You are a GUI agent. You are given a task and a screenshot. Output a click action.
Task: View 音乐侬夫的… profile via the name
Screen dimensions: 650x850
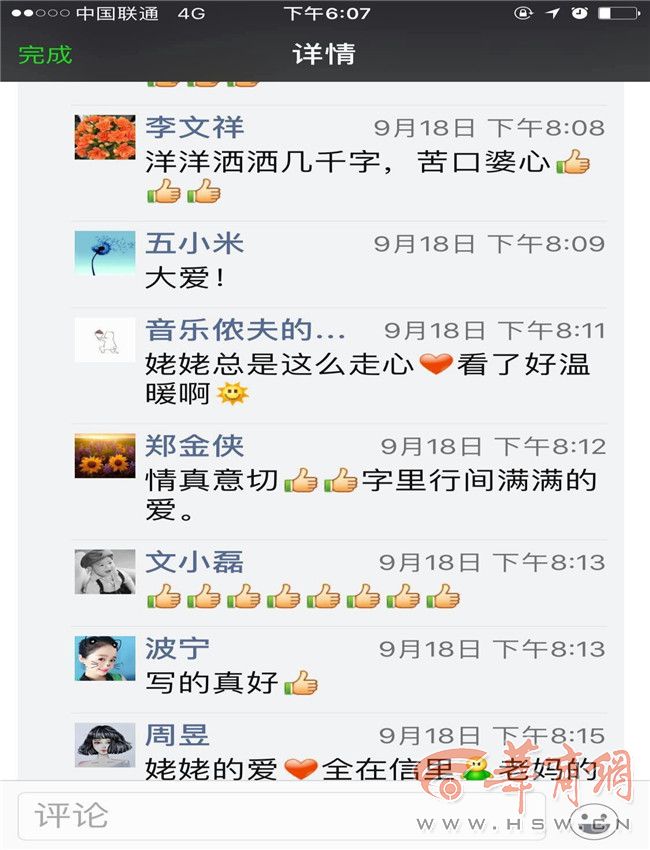(245, 330)
